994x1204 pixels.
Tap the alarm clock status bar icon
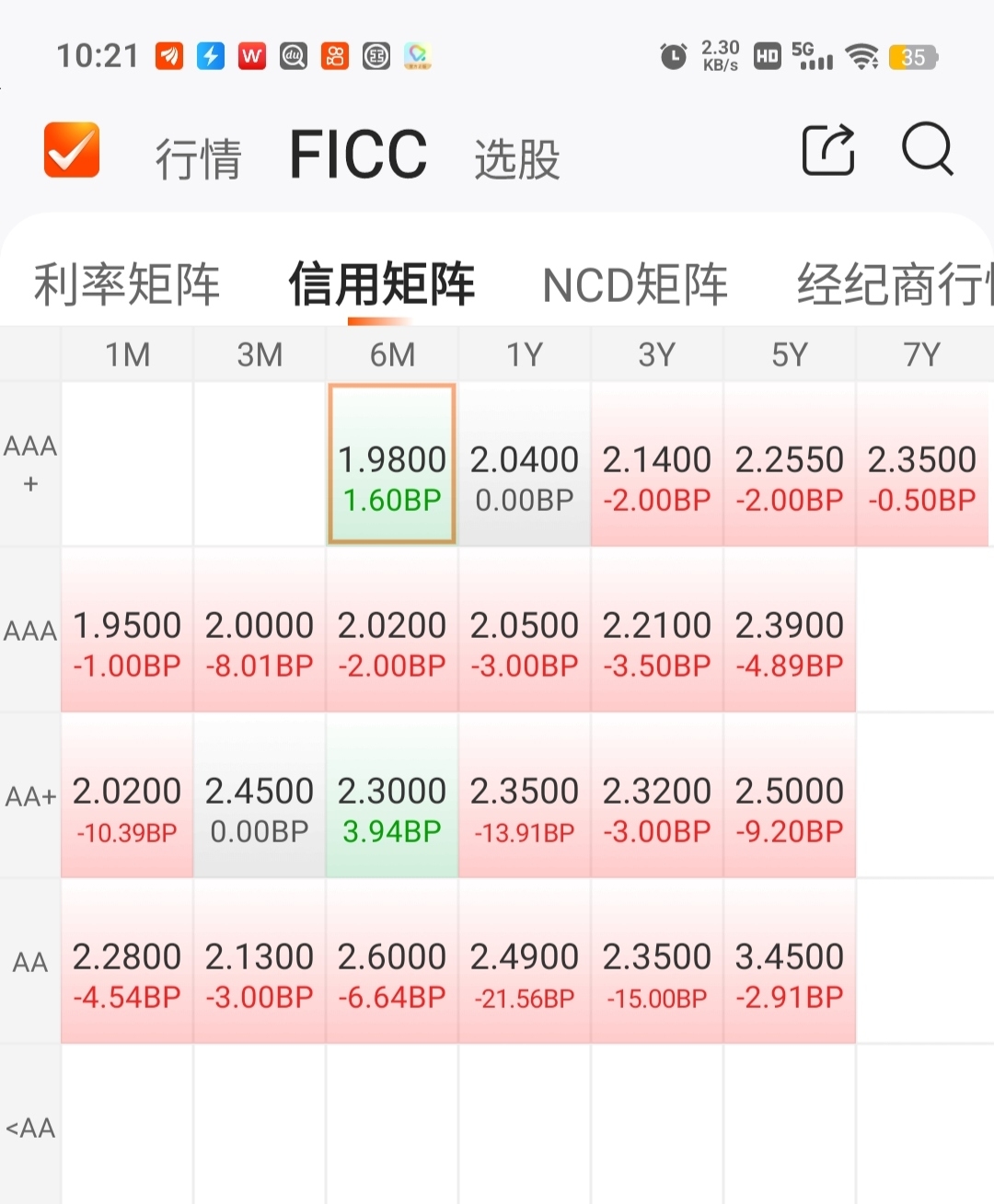(673, 57)
